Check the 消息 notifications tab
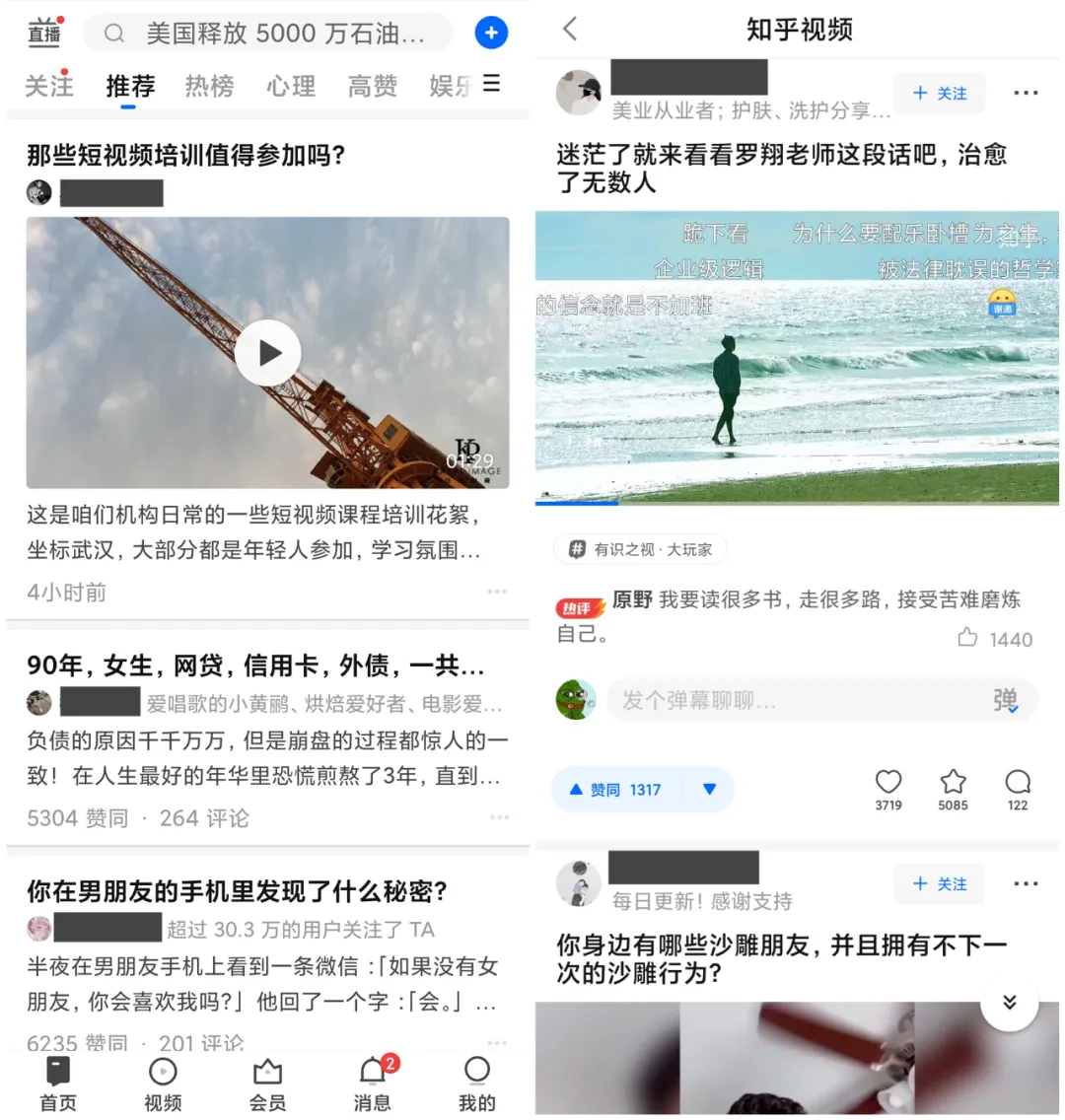This screenshot has height=1120, width=1065. [x=373, y=1083]
